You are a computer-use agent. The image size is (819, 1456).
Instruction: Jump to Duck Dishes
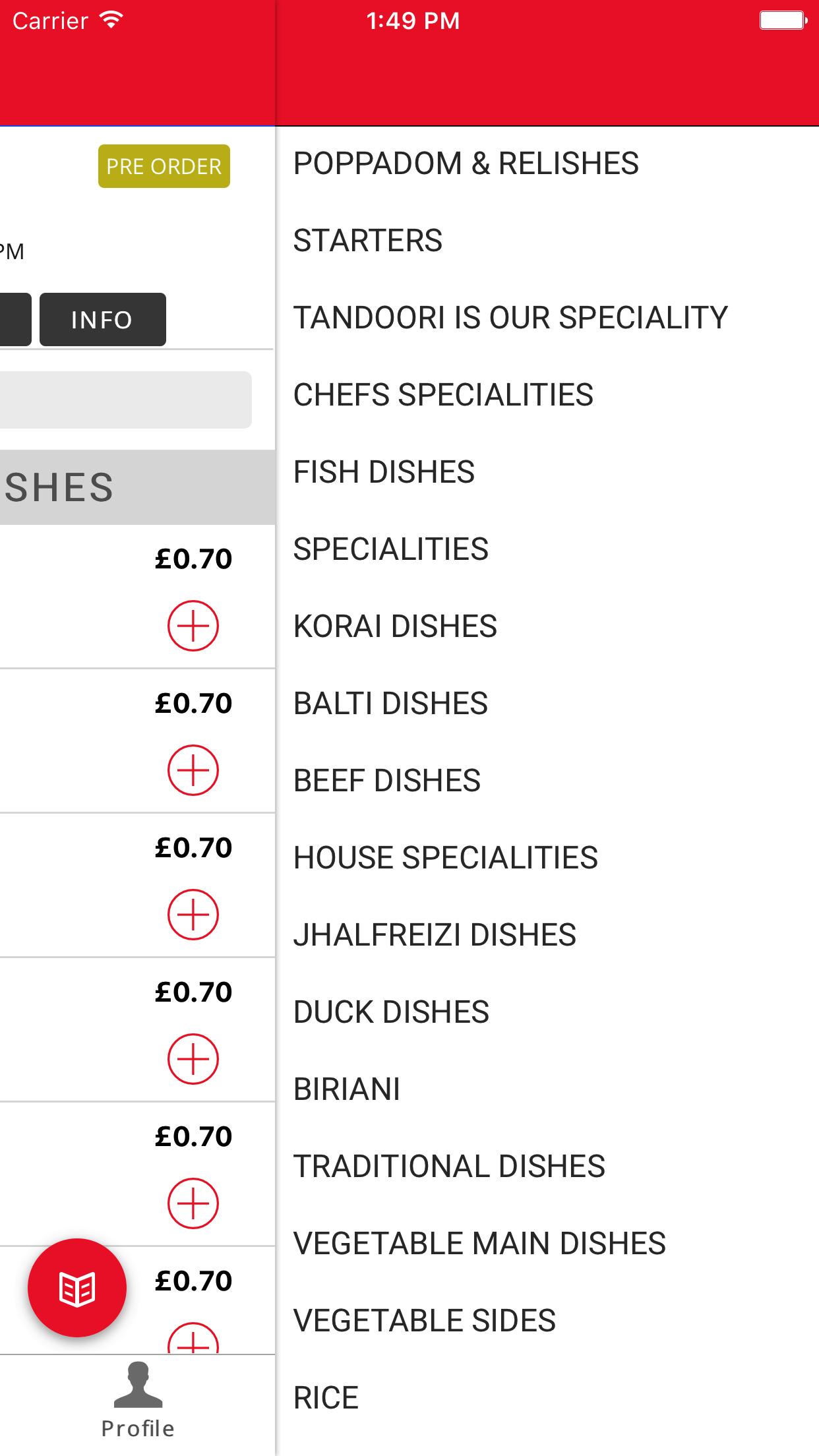(391, 1012)
